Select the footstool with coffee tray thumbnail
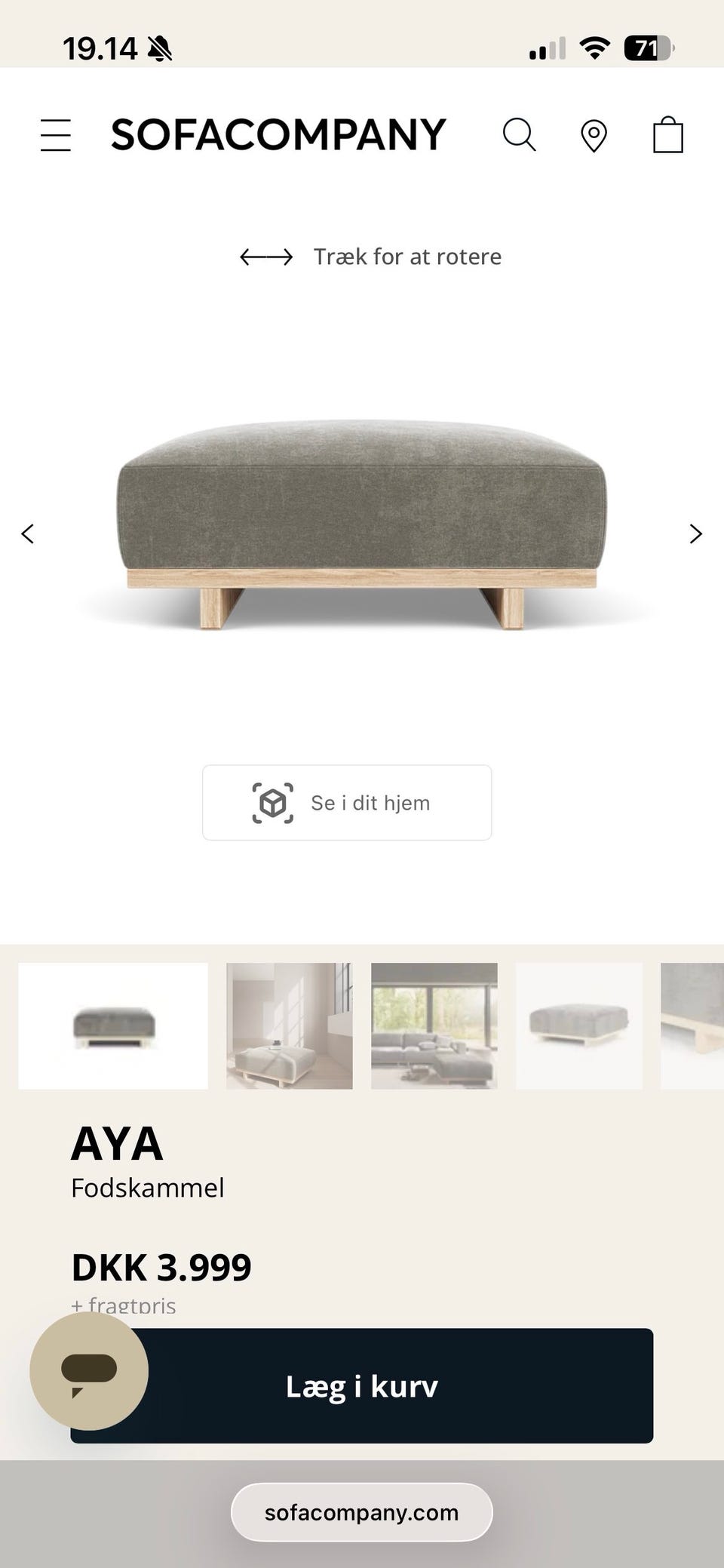The width and height of the screenshot is (724, 1568). pyautogui.click(x=287, y=1025)
